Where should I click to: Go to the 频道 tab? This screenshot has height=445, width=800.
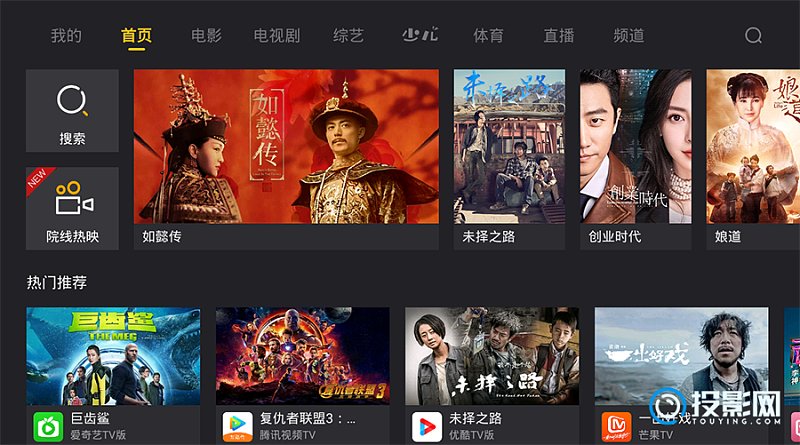[628, 36]
